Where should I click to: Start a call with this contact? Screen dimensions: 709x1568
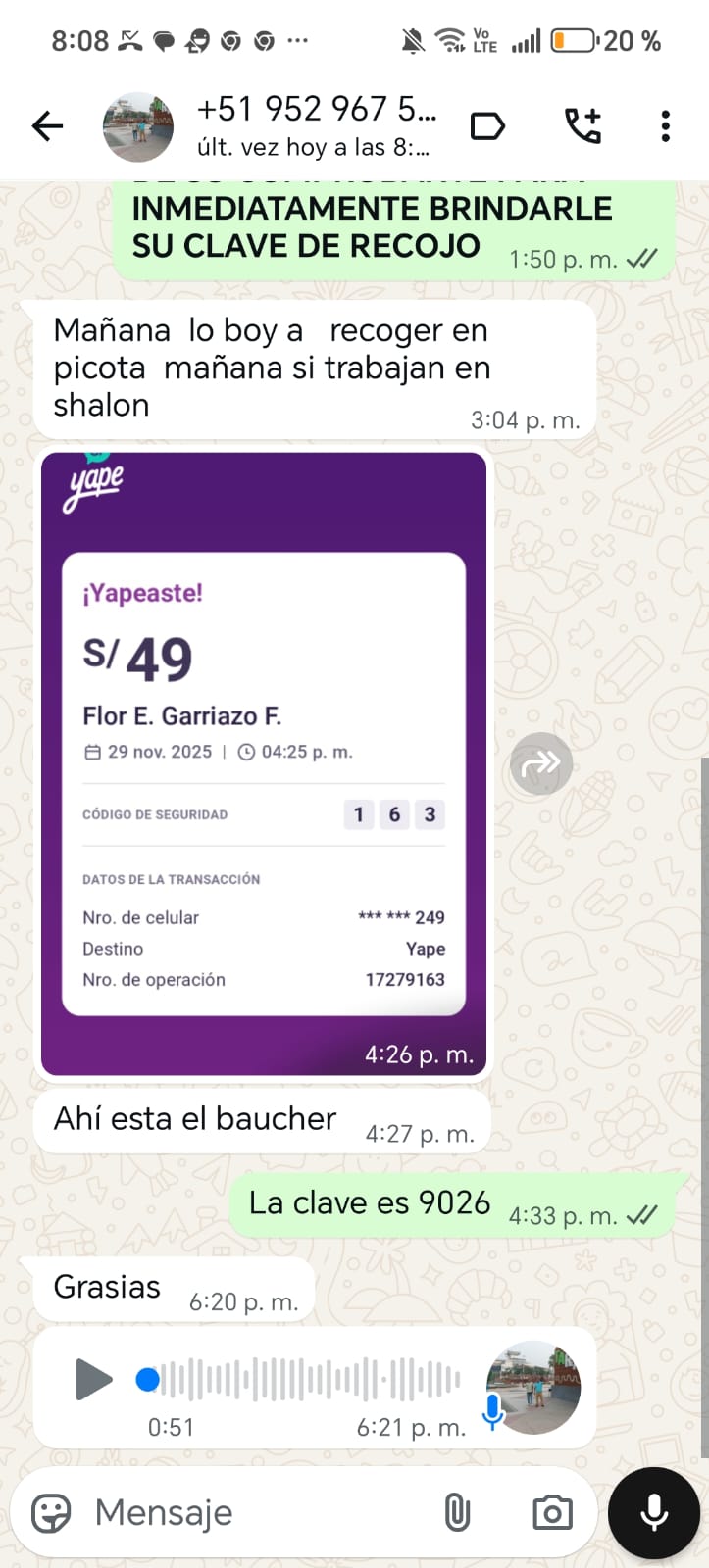coord(582,126)
